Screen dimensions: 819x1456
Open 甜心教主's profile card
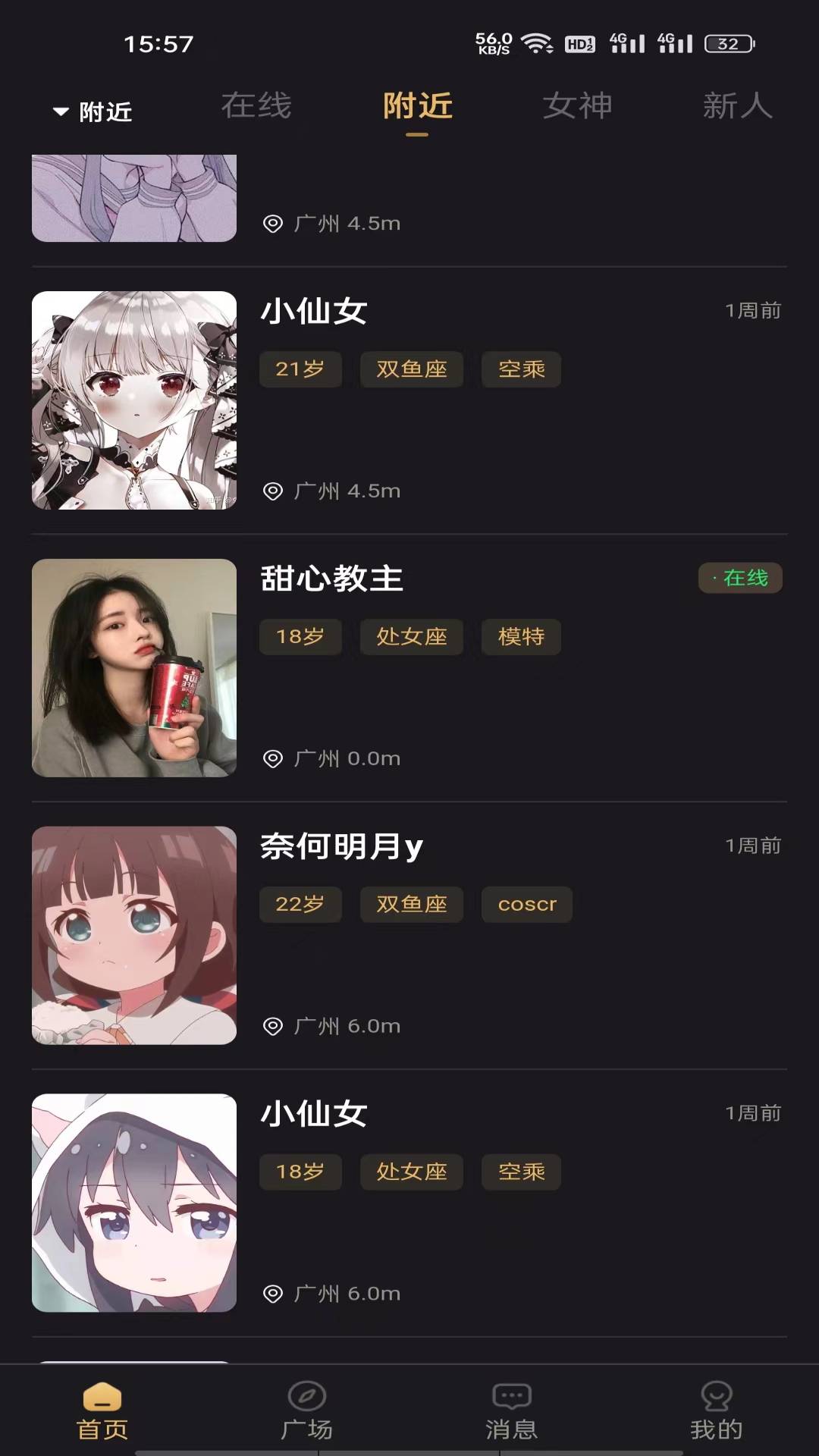click(409, 667)
